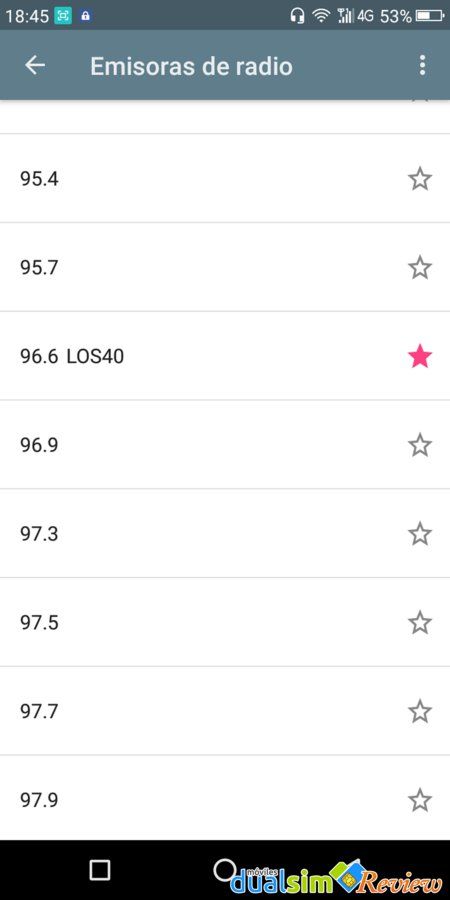Viewport: 450px width, 900px height.
Task: Open the overflow menu
Action: [422, 65]
